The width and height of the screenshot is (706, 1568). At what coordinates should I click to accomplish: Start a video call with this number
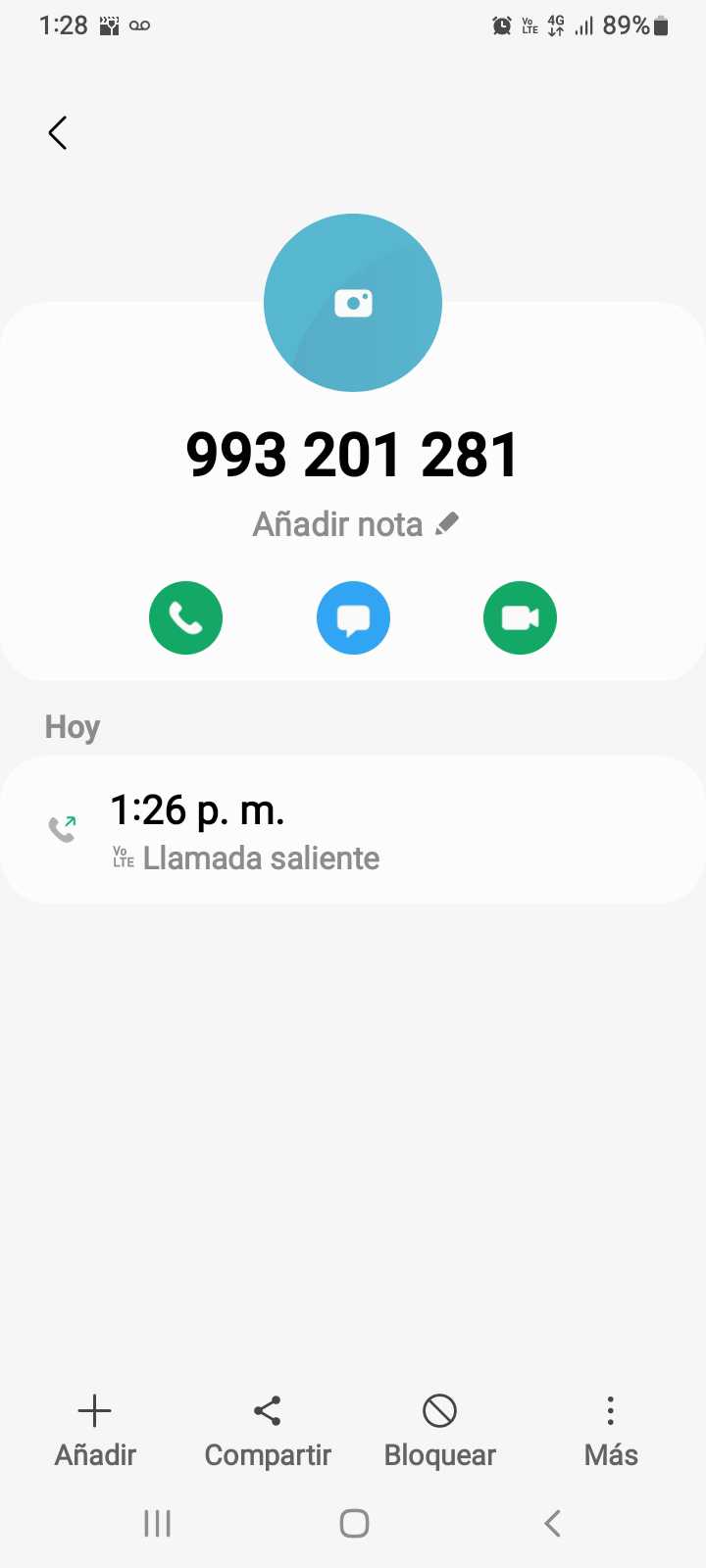pyautogui.click(x=520, y=618)
